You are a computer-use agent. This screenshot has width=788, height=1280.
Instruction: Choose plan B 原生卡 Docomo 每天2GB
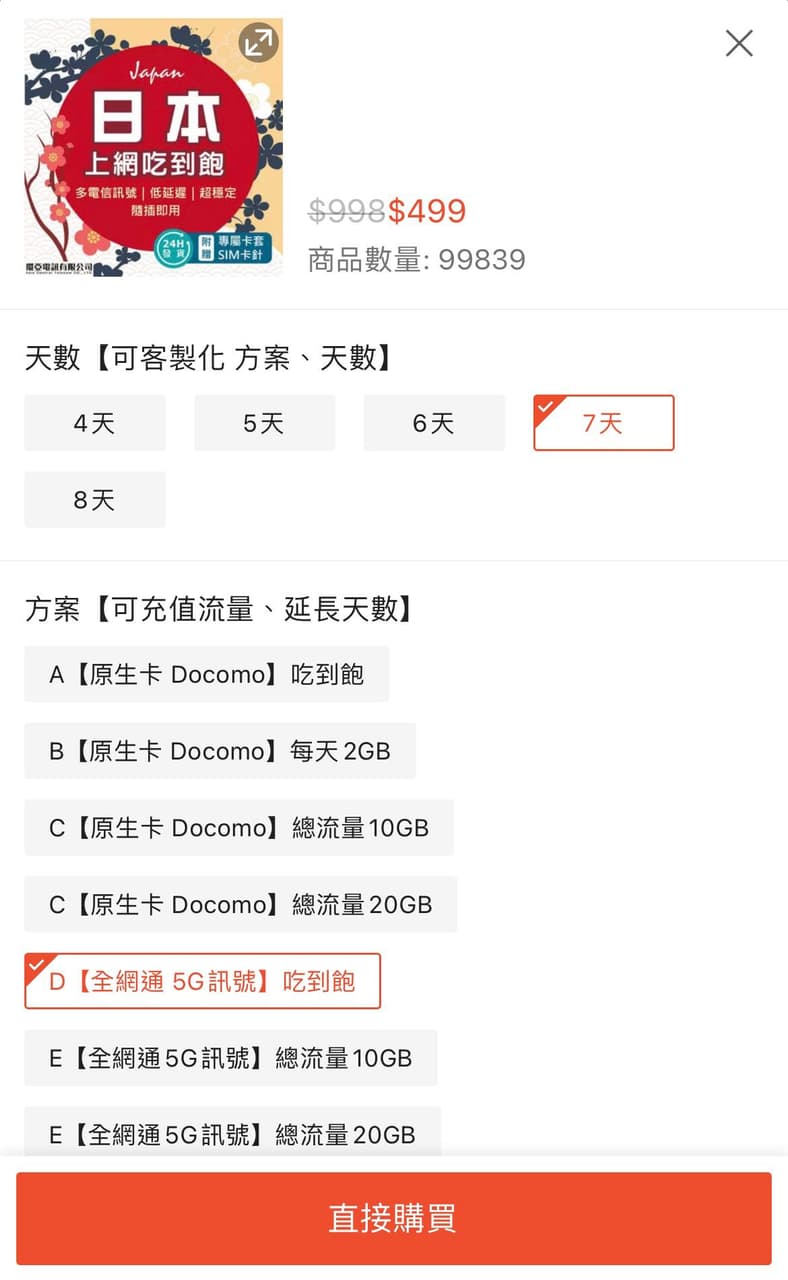pyautogui.click(x=219, y=751)
